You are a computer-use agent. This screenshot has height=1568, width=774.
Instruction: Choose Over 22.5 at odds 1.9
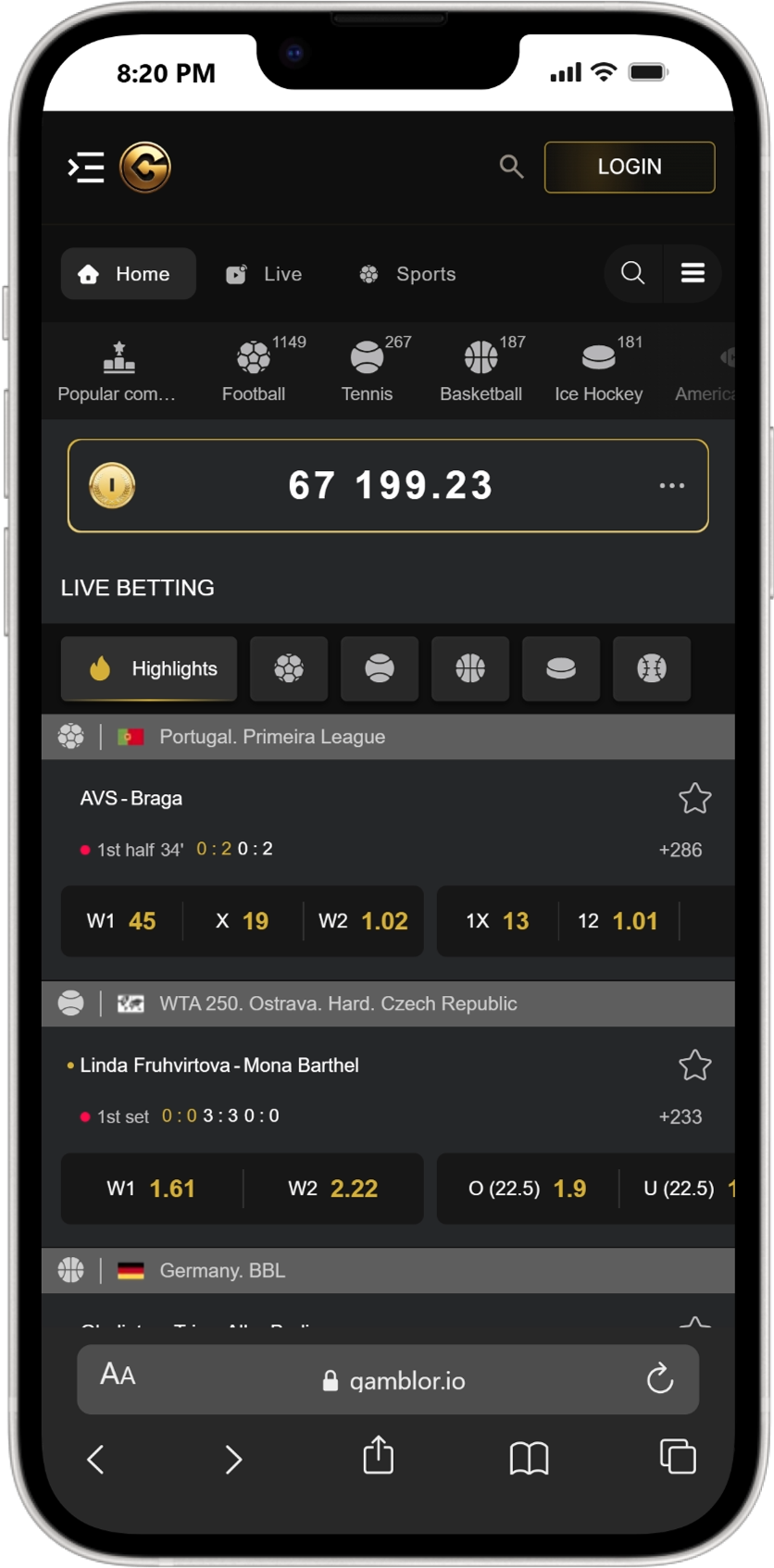point(527,1188)
